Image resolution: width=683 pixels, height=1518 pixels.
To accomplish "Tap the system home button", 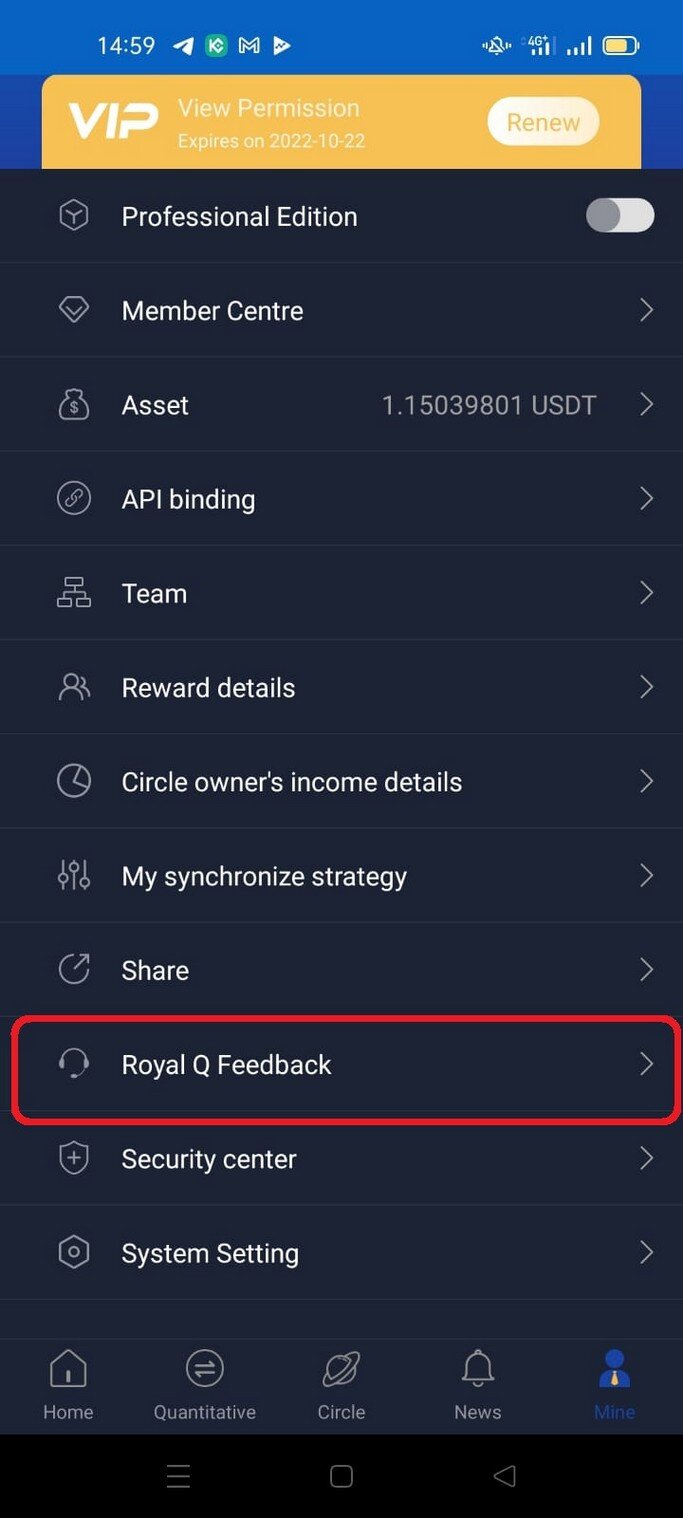I will (341, 1476).
